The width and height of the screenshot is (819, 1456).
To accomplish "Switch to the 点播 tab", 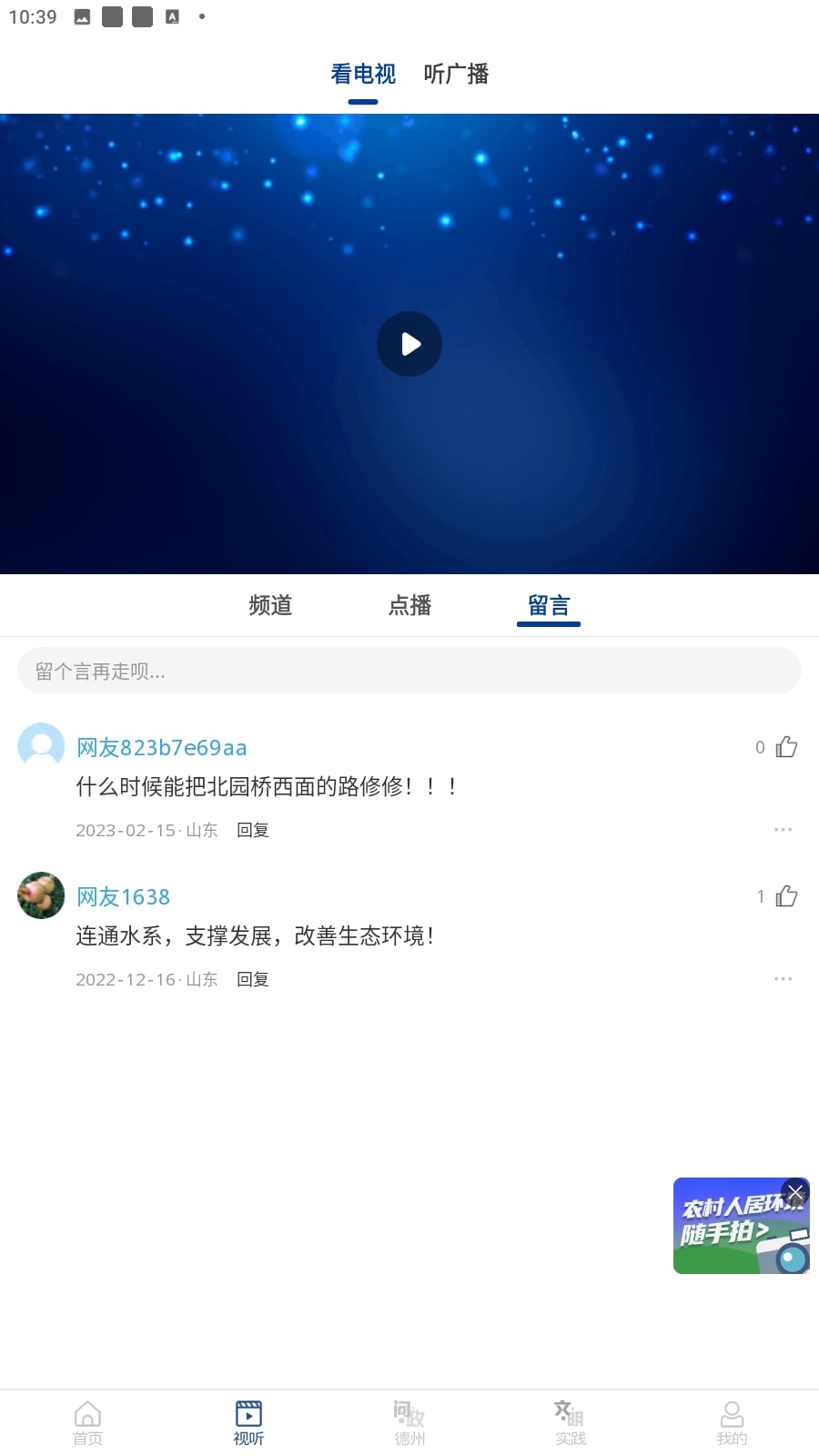I will coord(409,605).
